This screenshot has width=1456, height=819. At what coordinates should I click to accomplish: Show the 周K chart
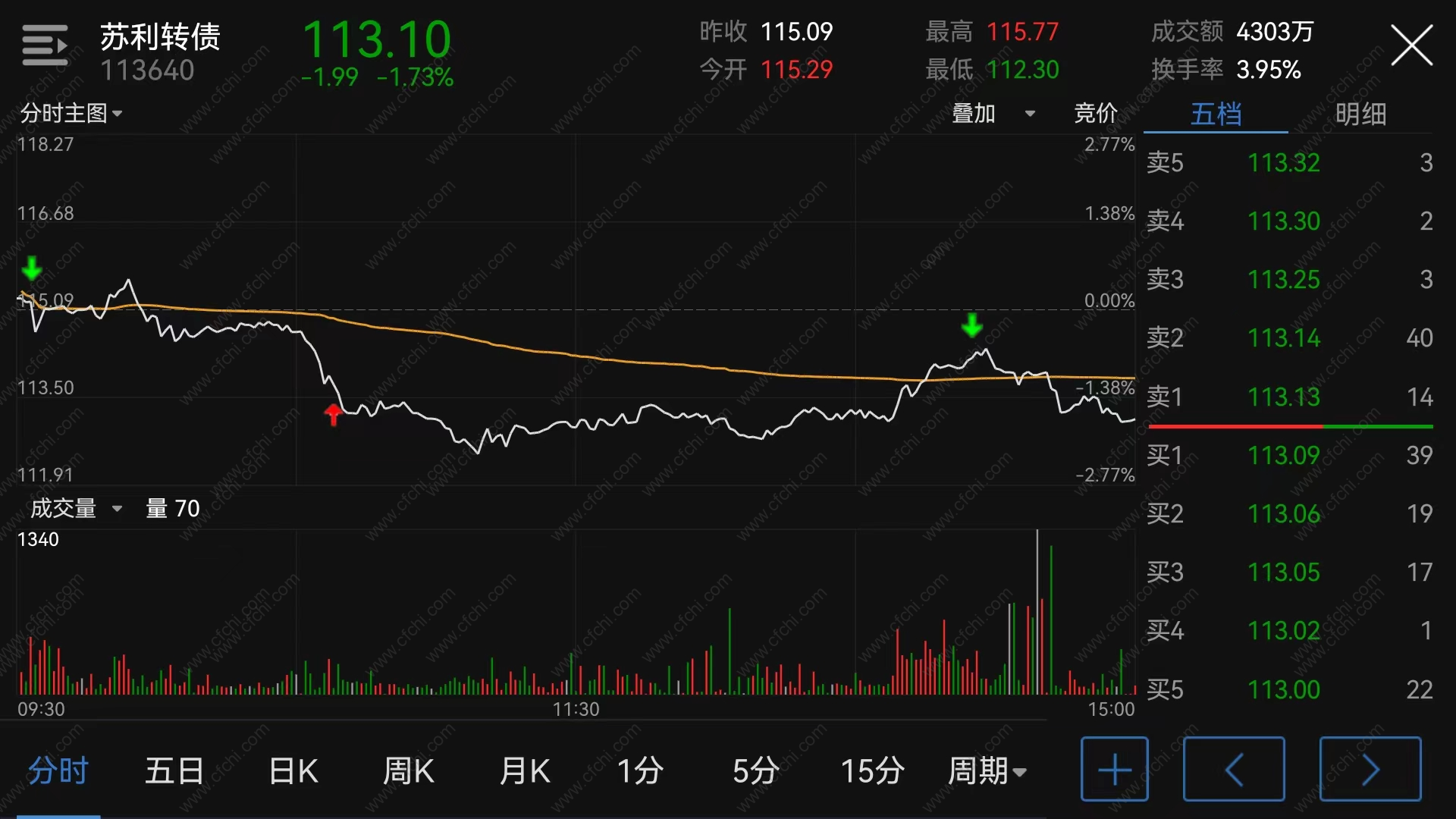pyautogui.click(x=409, y=771)
